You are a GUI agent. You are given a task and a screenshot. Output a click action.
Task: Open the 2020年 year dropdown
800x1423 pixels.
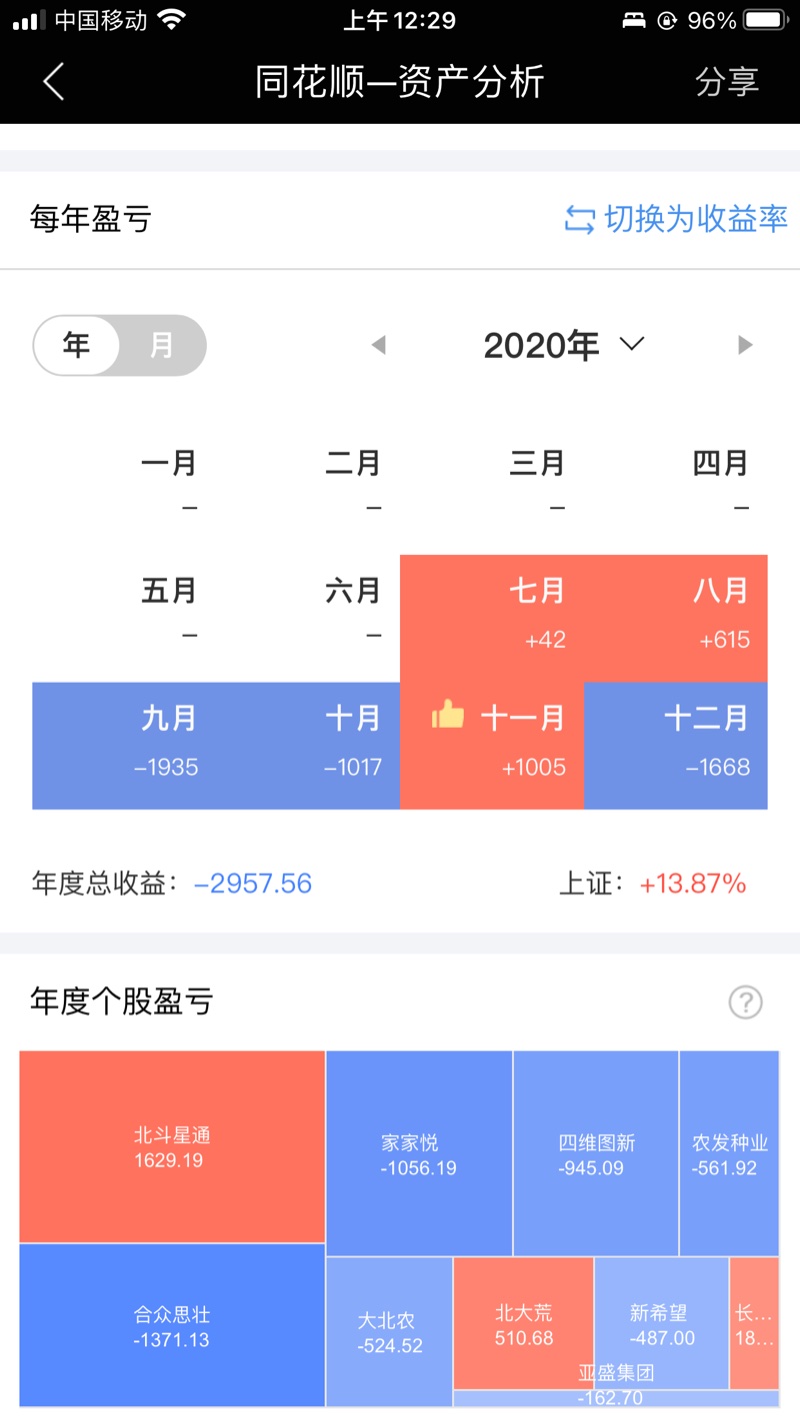tap(564, 345)
